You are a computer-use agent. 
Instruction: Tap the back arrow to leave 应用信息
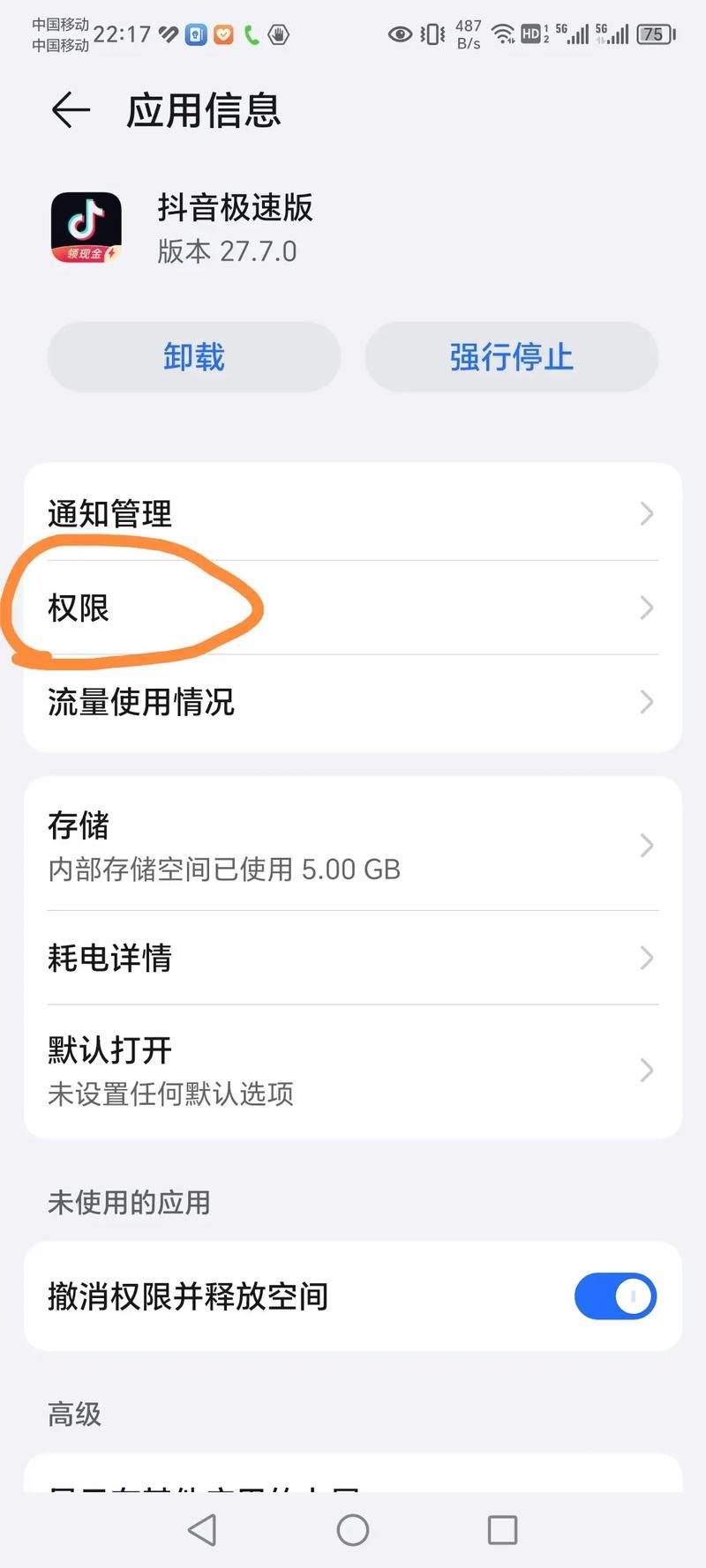click(x=69, y=109)
